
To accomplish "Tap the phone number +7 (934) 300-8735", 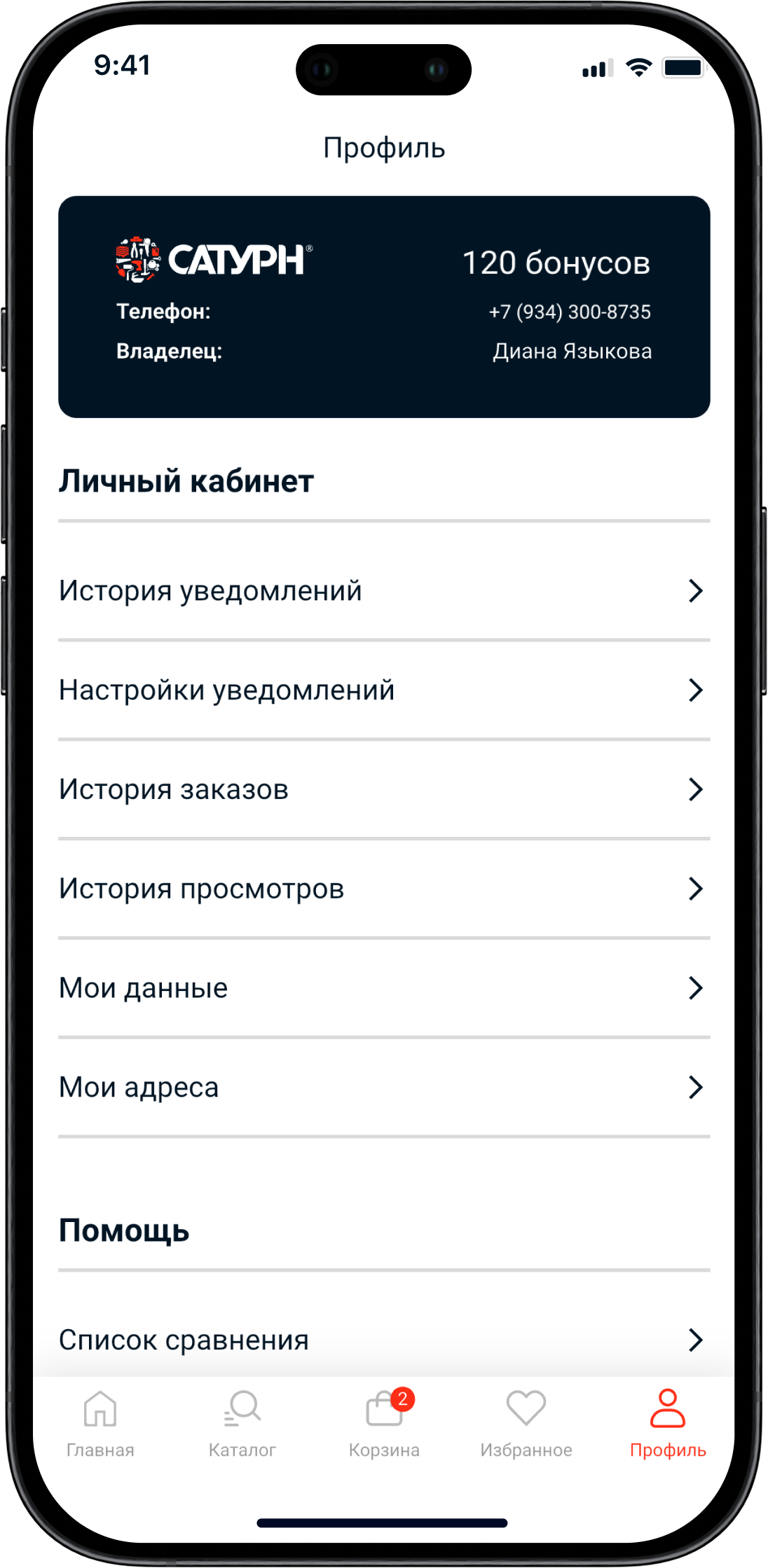I will coord(569,312).
